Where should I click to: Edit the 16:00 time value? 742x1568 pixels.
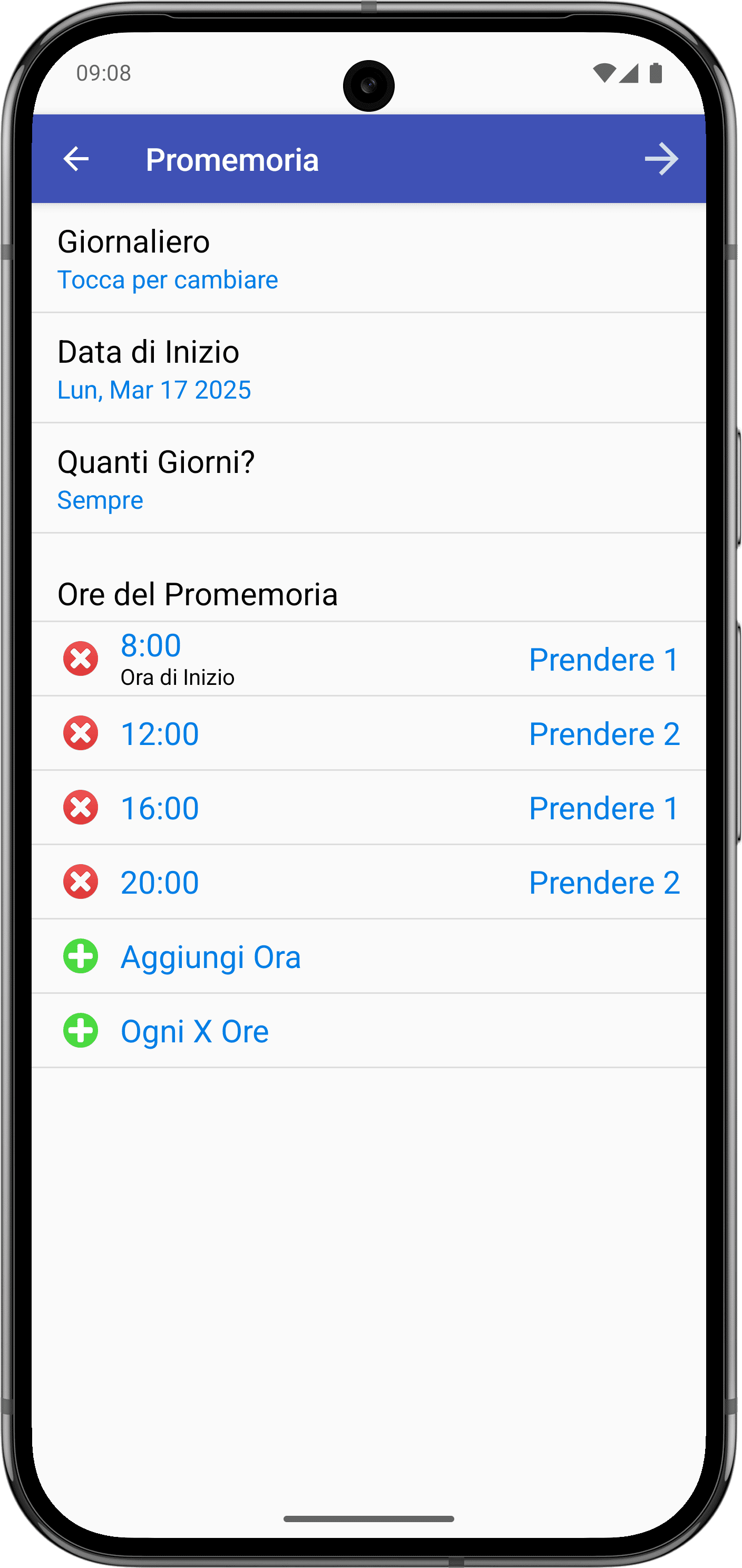tap(160, 808)
